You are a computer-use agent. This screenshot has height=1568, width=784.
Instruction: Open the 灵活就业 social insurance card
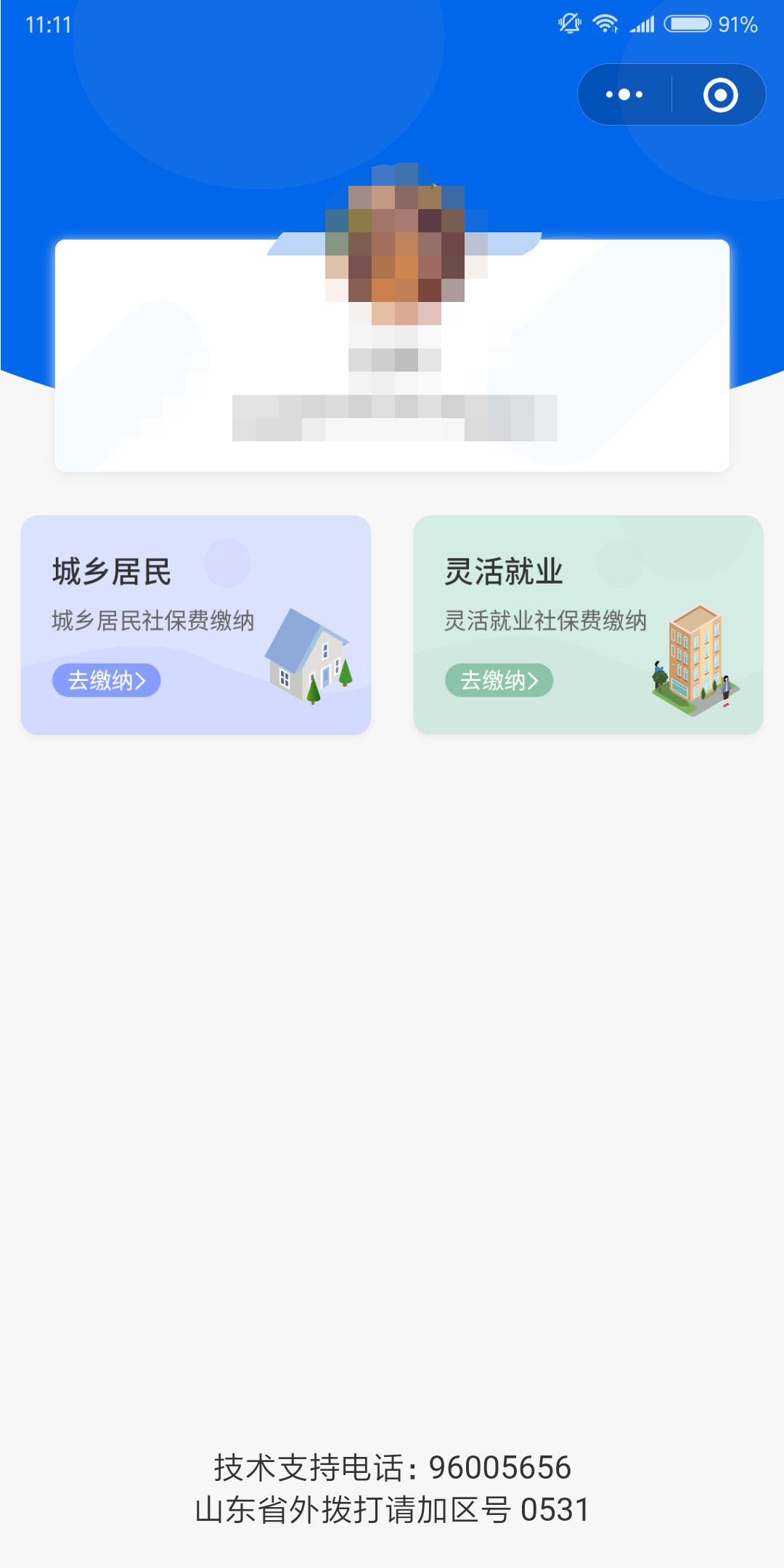(x=588, y=581)
